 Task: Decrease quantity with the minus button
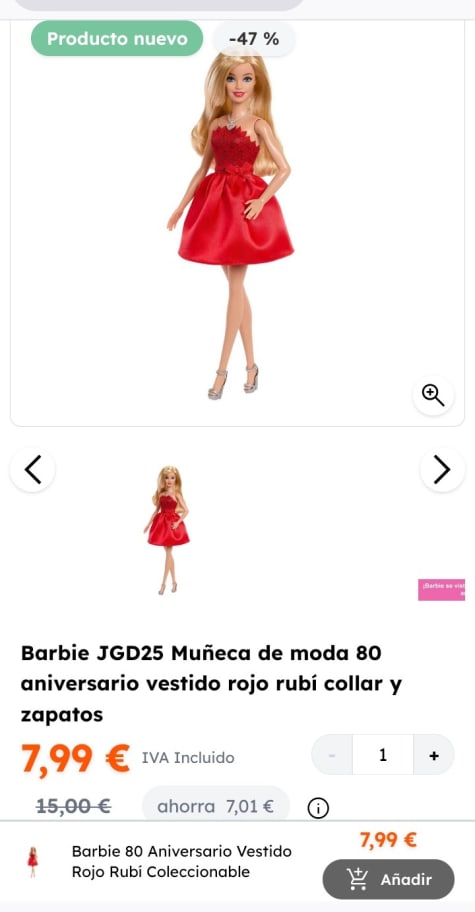(x=332, y=755)
